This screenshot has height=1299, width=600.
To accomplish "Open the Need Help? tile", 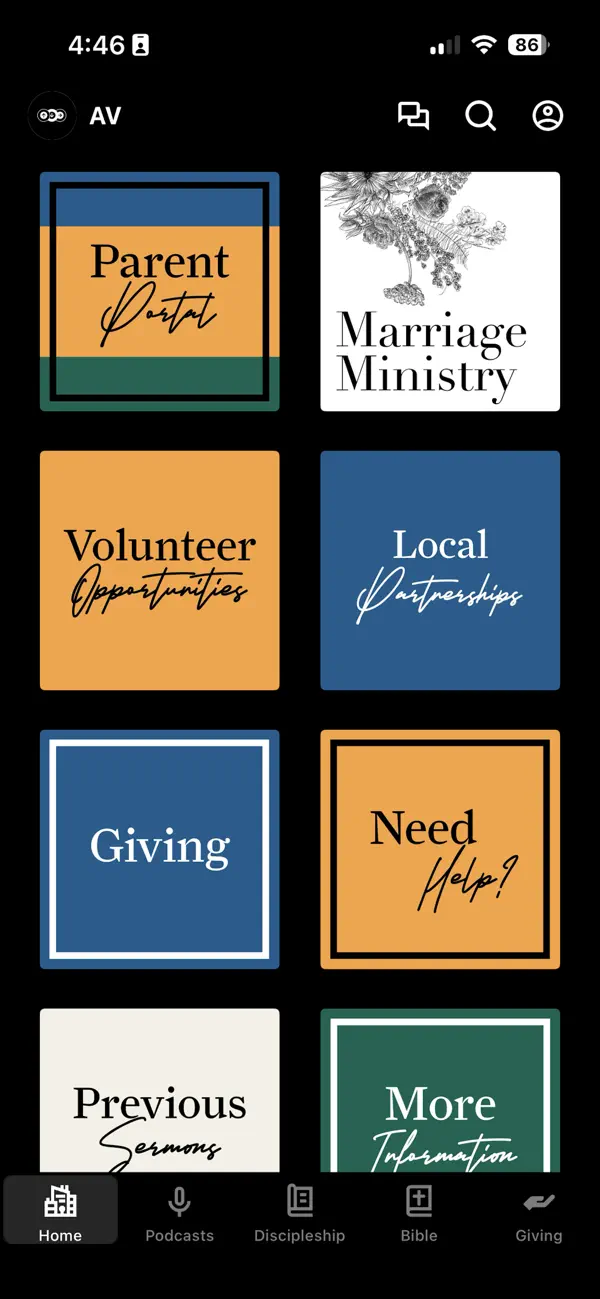I will (440, 849).
